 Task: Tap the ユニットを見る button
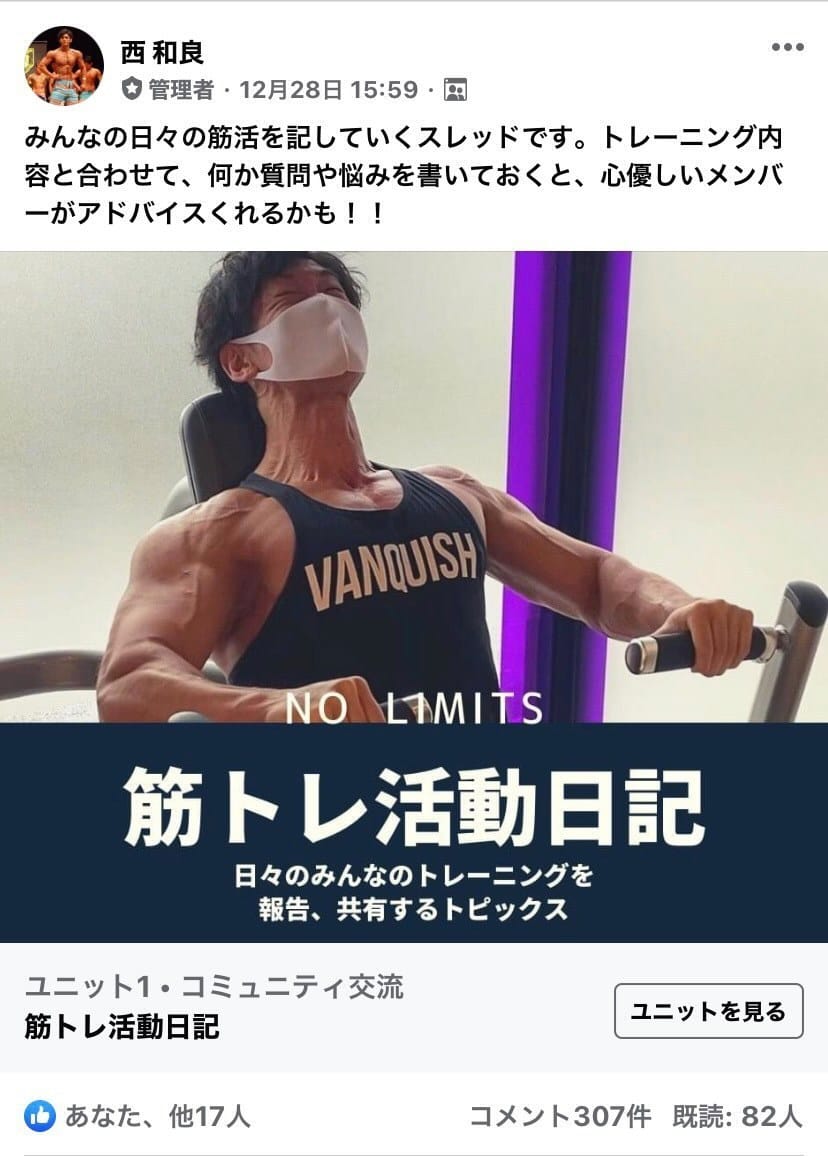point(708,1011)
